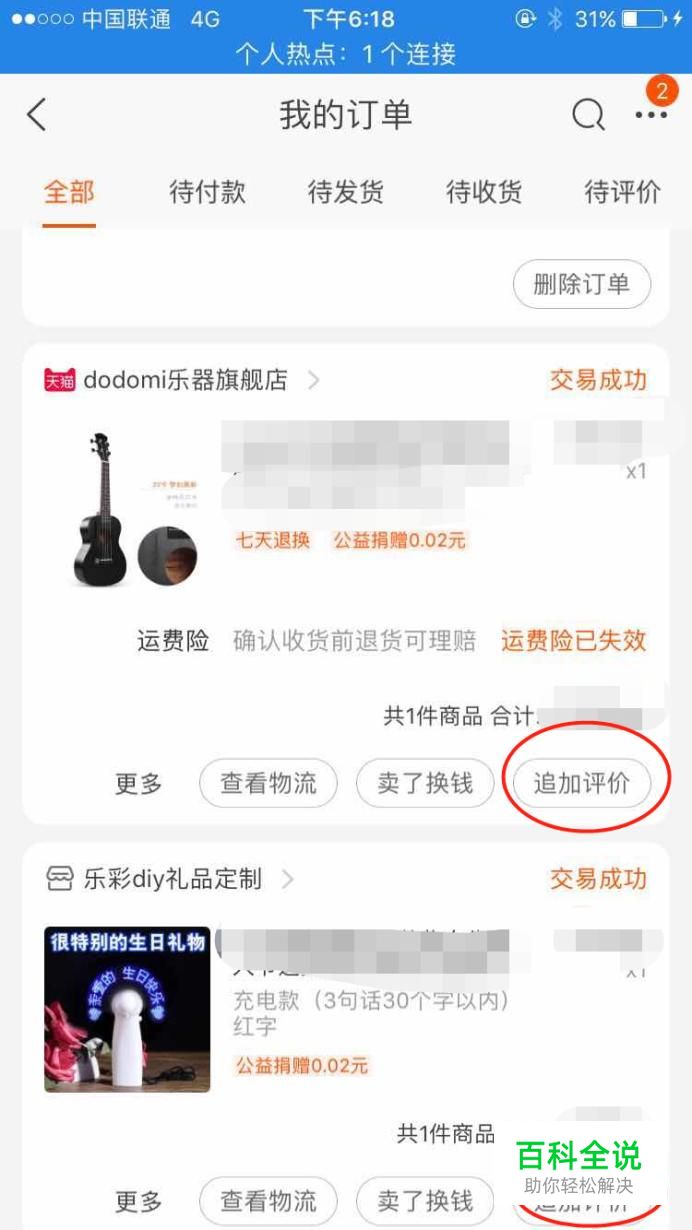Switch to the 待付款 tab

click(207, 192)
